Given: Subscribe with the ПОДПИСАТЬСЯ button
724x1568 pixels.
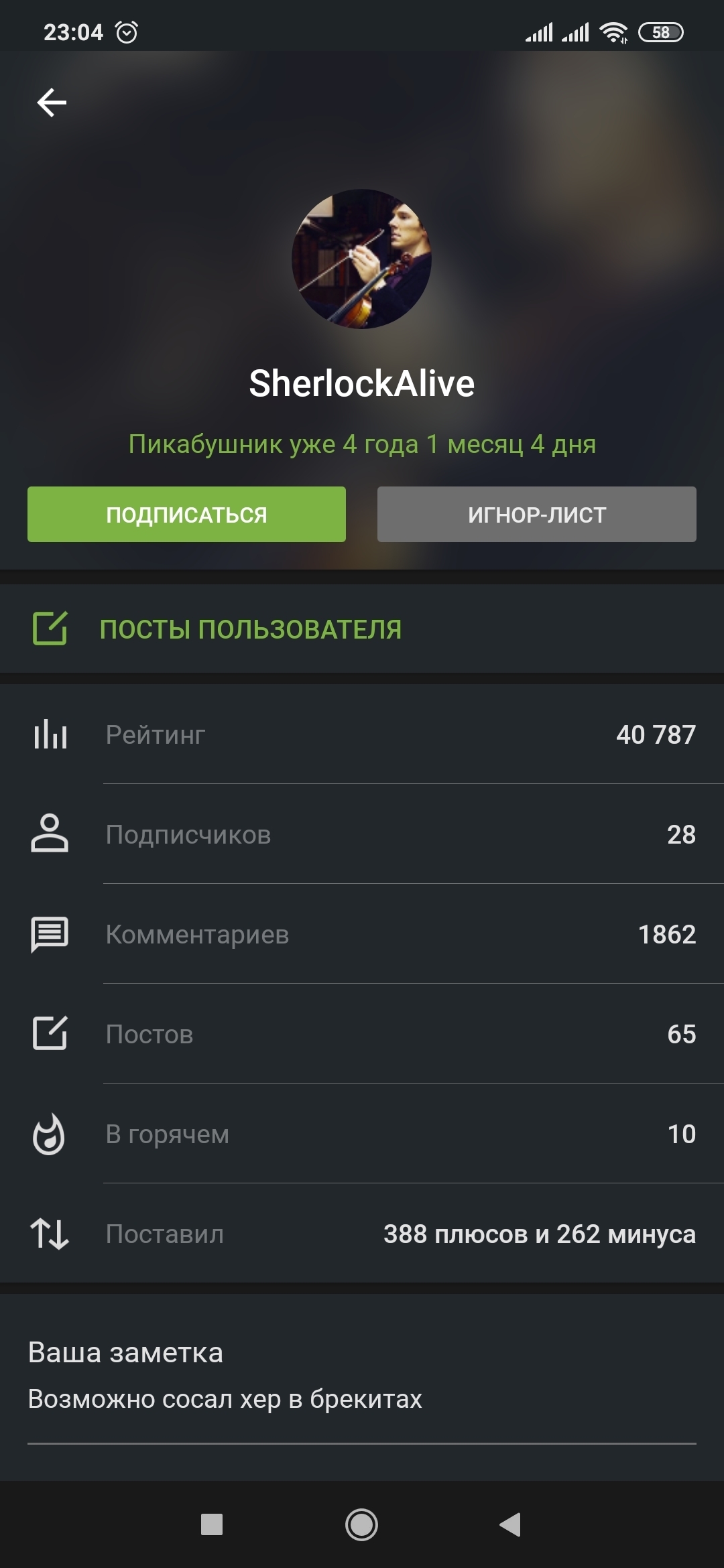Looking at the screenshot, I should (186, 515).
